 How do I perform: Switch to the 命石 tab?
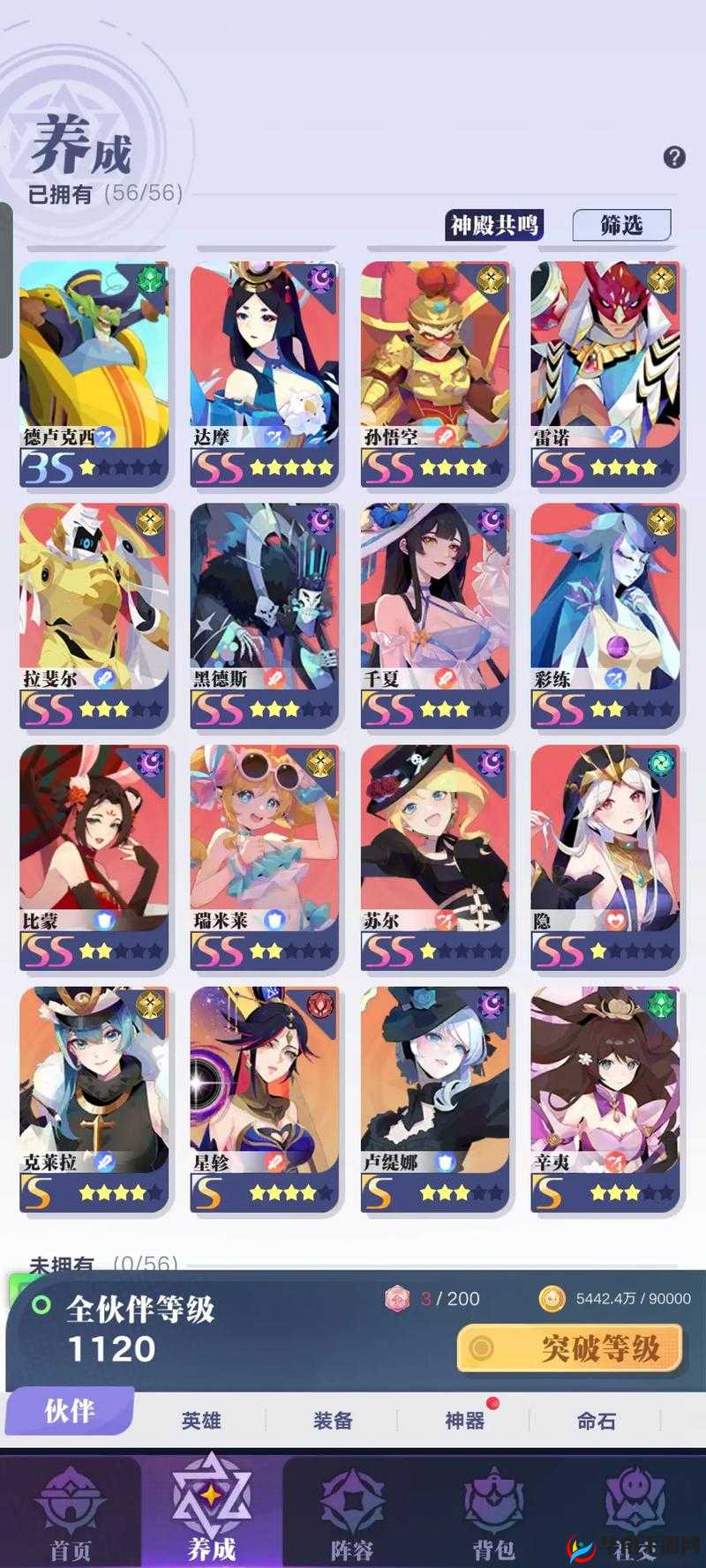(597, 1420)
